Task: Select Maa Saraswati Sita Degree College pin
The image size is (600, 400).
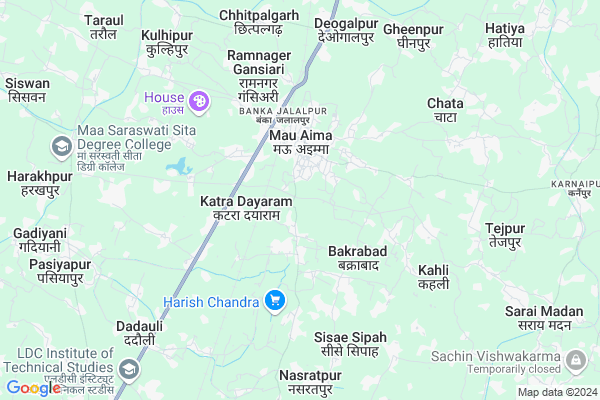Action: (62, 147)
